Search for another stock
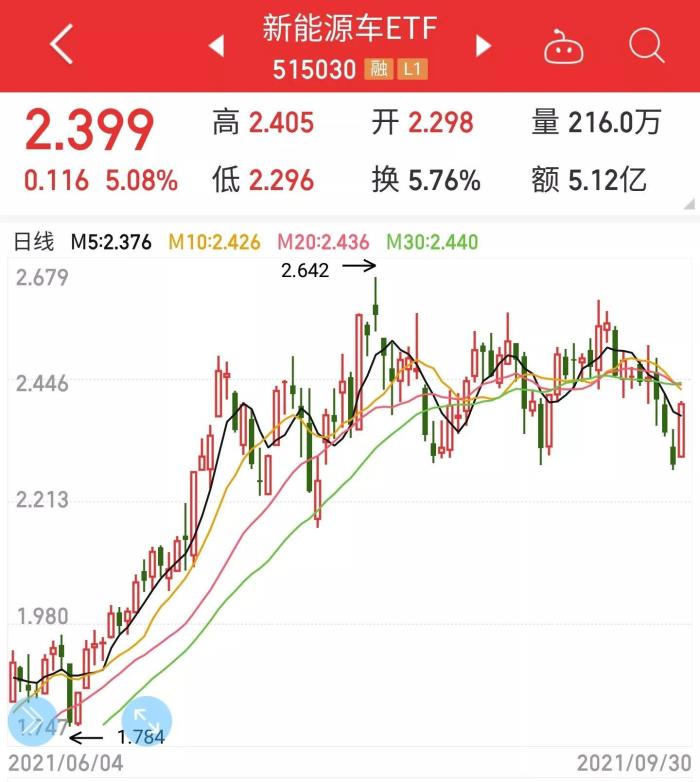The width and height of the screenshot is (700, 782). tap(646, 45)
